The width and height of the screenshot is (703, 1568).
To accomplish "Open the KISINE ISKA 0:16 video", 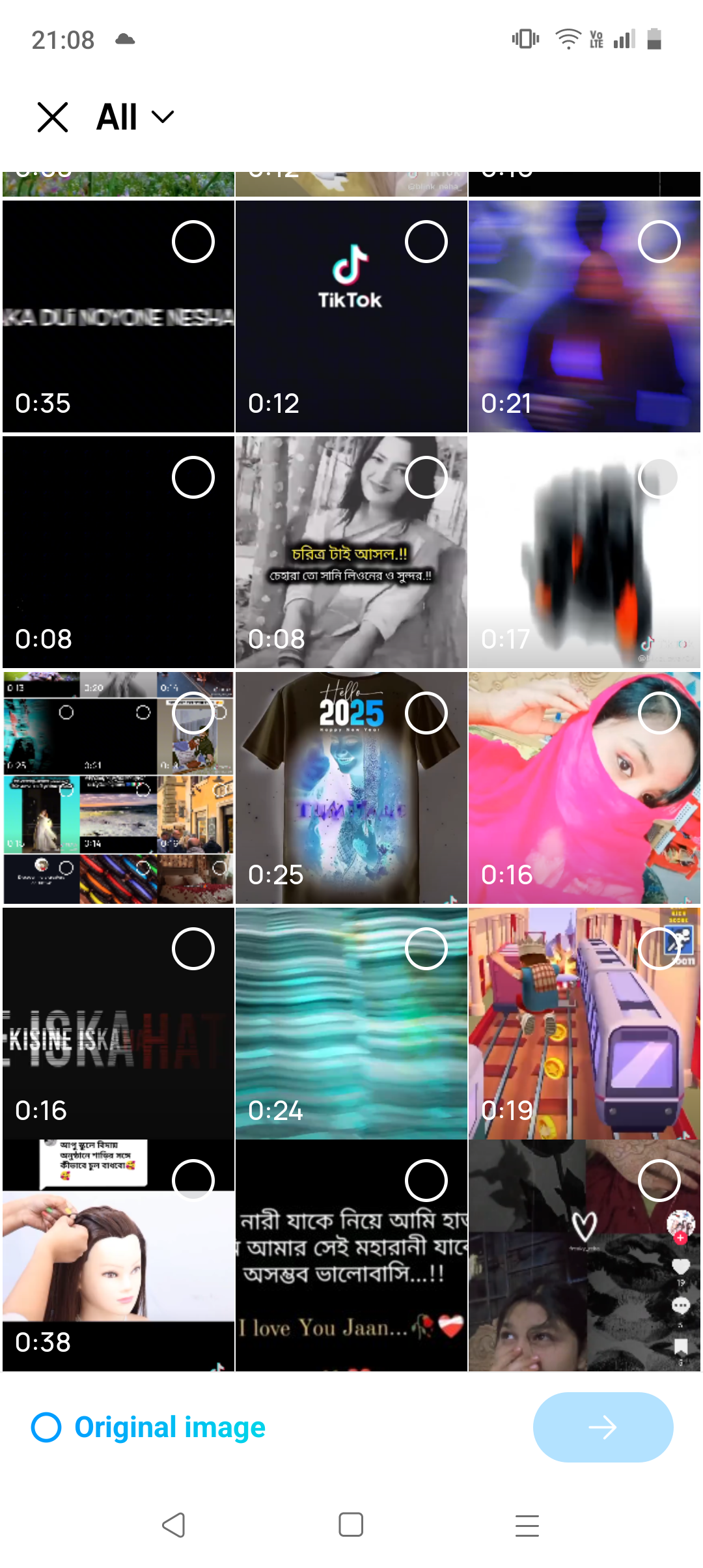I will pyautogui.click(x=118, y=1024).
